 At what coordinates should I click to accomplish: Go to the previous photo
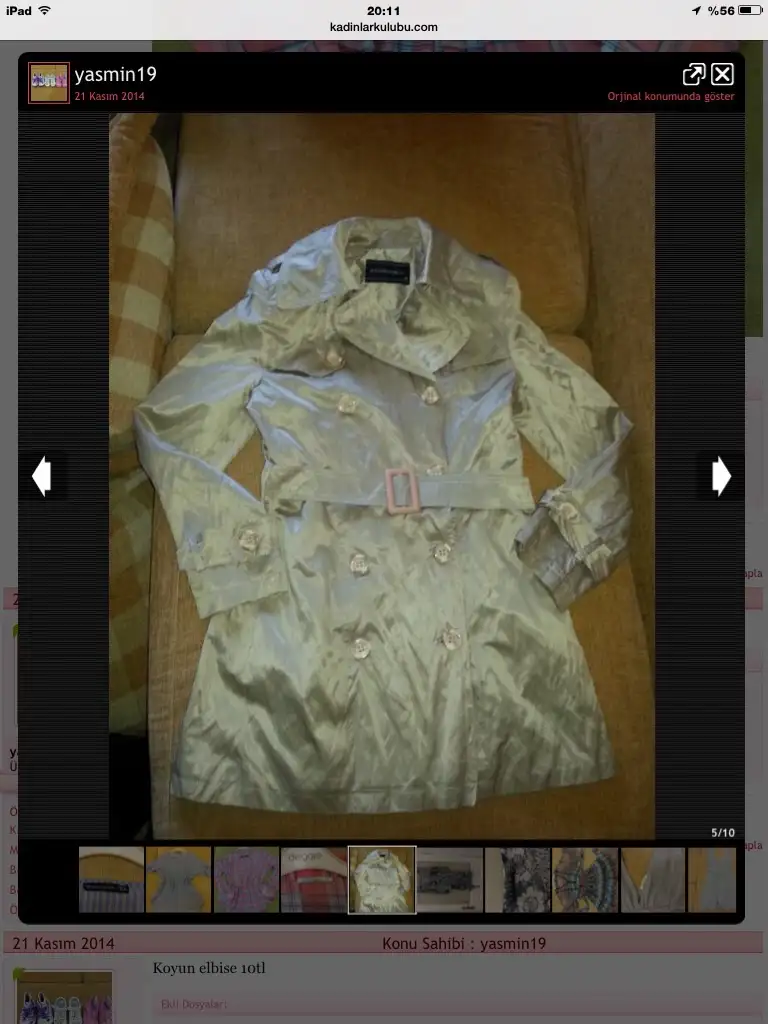pyautogui.click(x=42, y=476)
